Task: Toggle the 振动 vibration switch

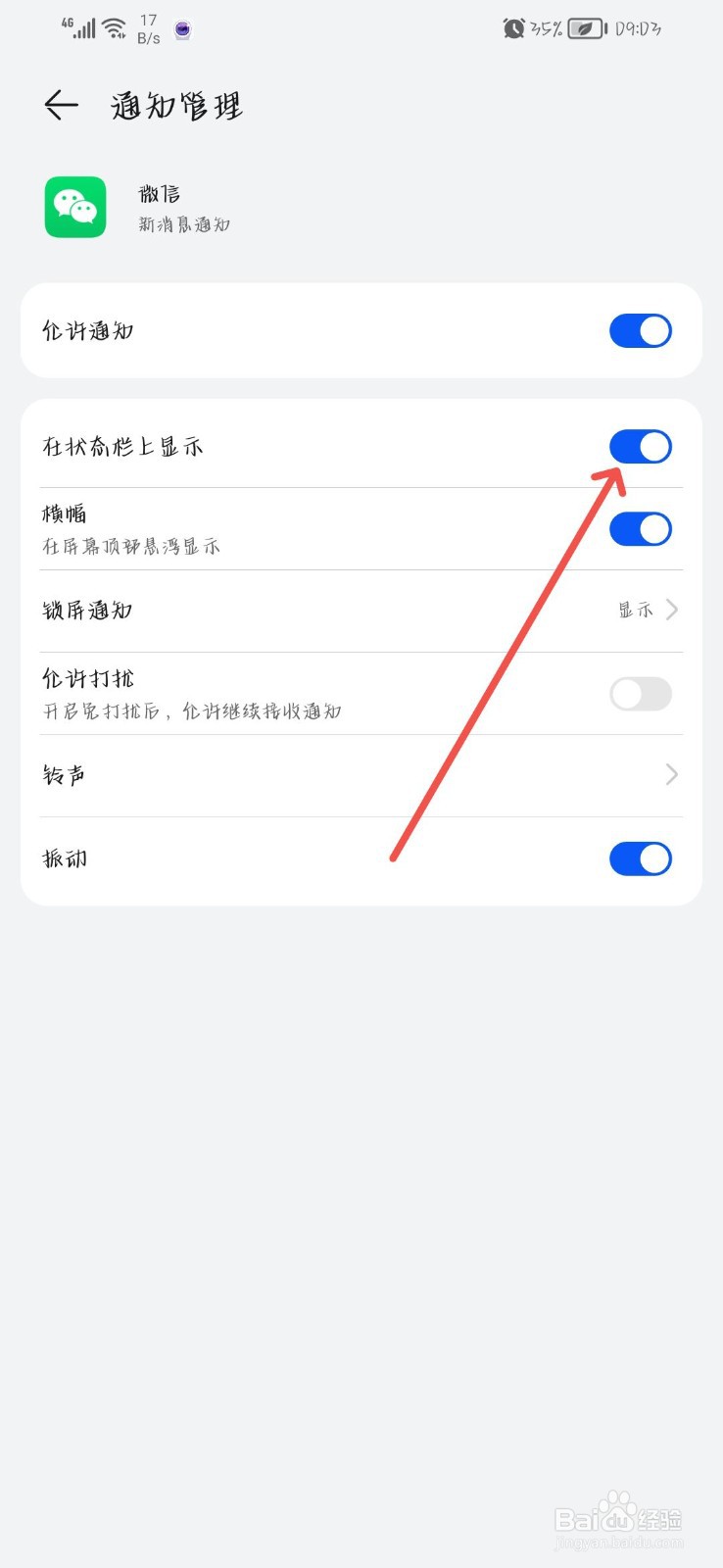Action: (640, 858)
